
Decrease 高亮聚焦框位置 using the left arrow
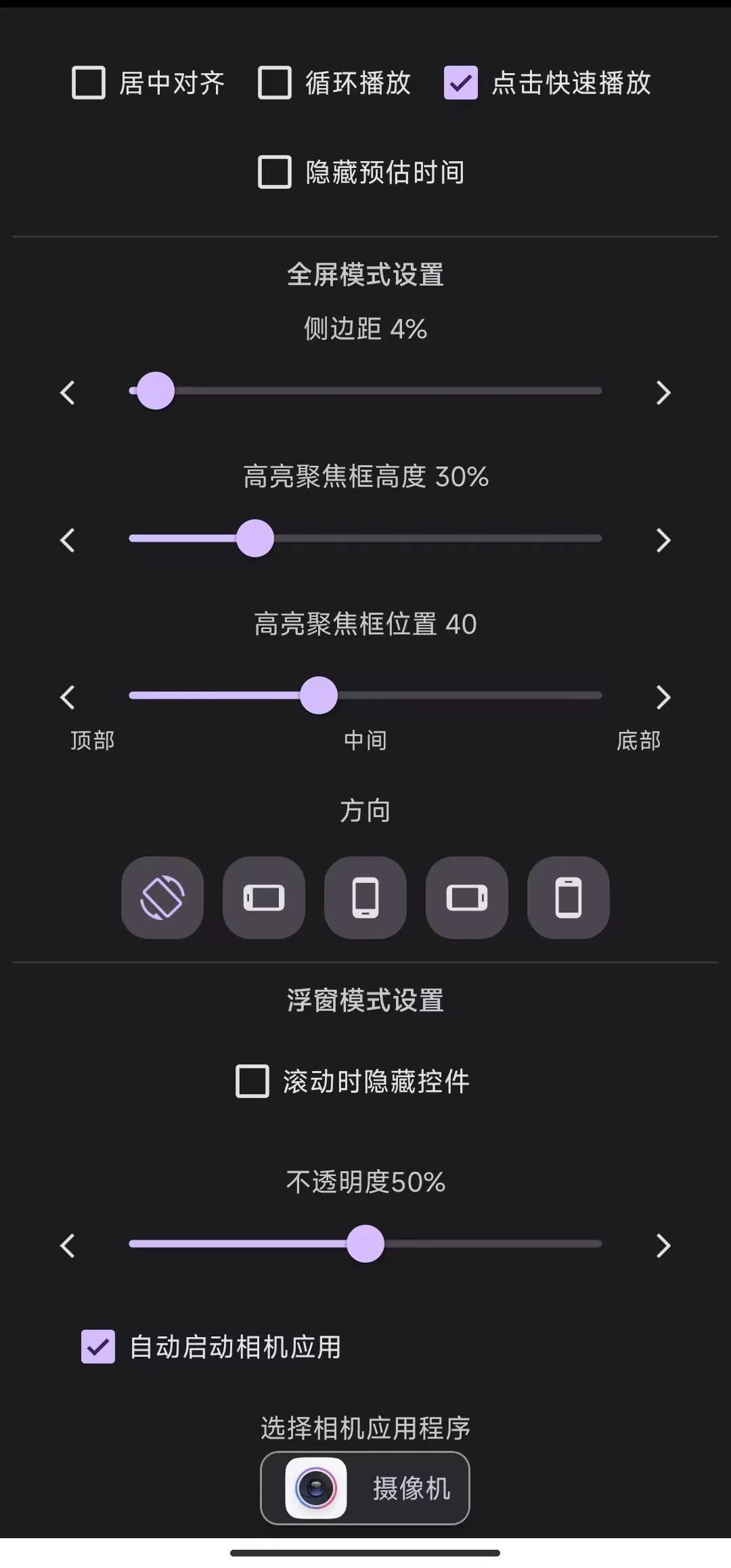67,696
